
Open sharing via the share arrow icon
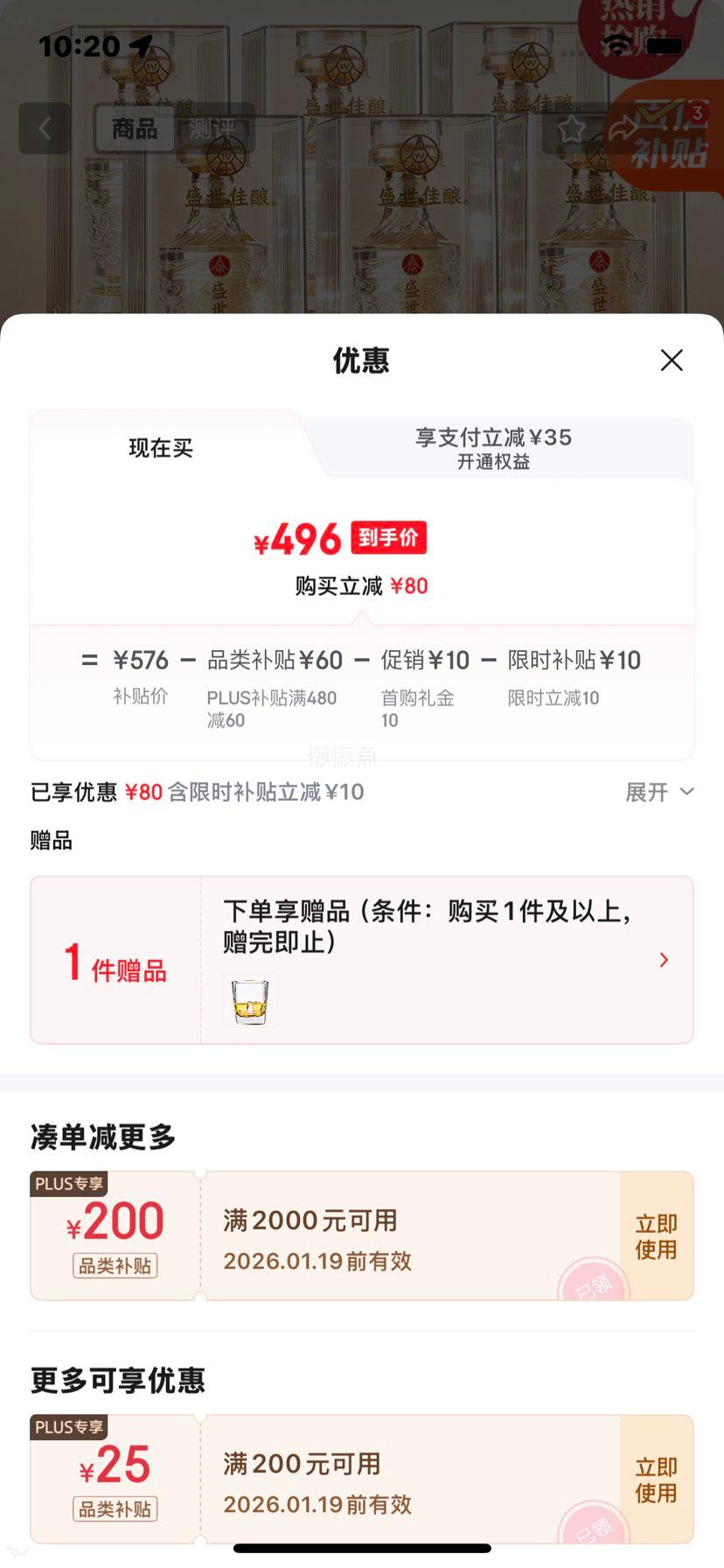(623, 128)
